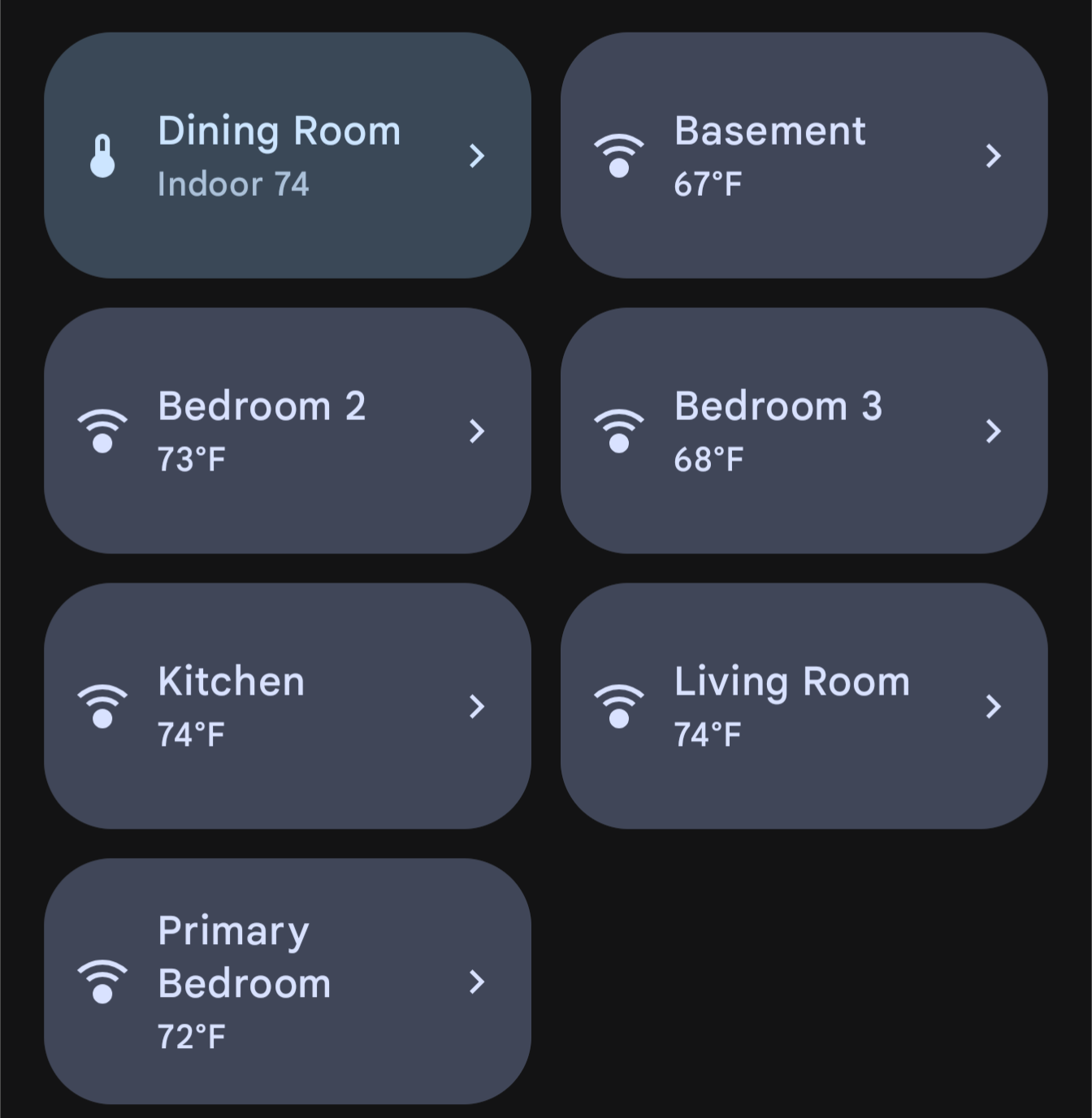Image resolution: width=1092 pixels, height=1118 pixels.
Task: Open the Dining Room thermostat card
Action: [x=287, y=155]
